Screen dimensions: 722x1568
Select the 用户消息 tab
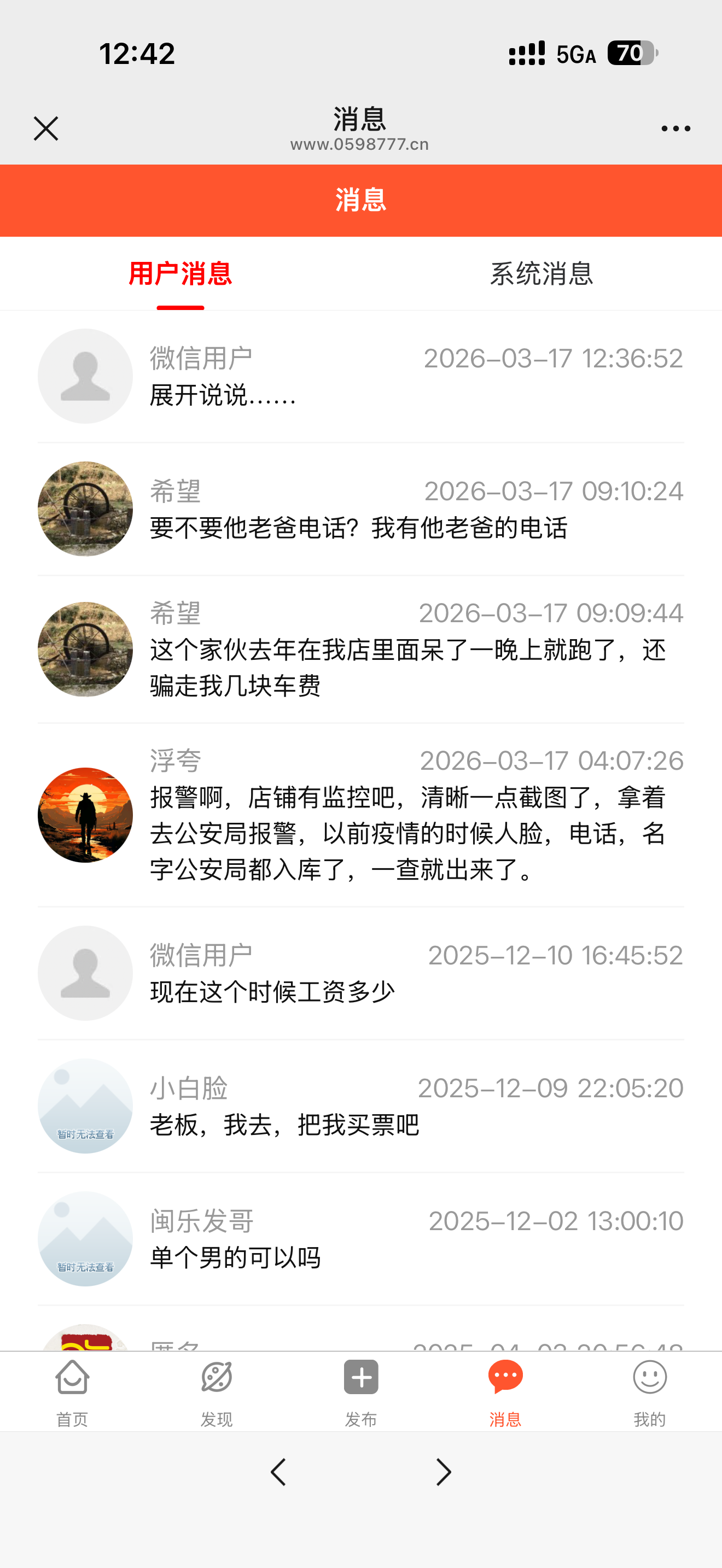pos(180,273)
